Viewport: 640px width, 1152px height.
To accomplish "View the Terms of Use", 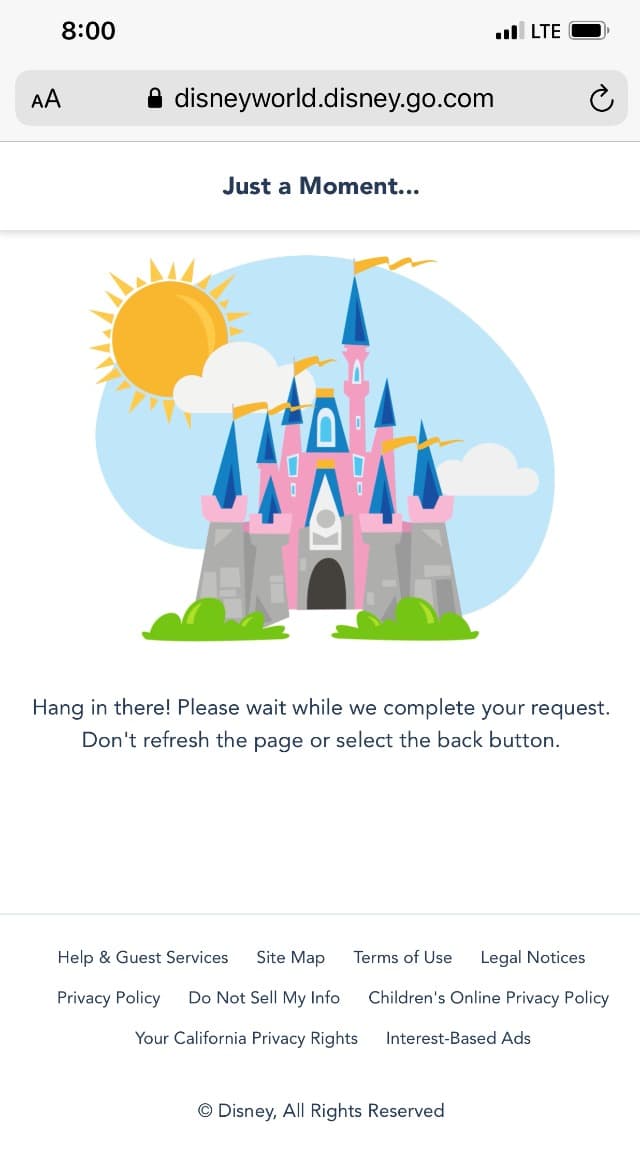I will 403,957.
